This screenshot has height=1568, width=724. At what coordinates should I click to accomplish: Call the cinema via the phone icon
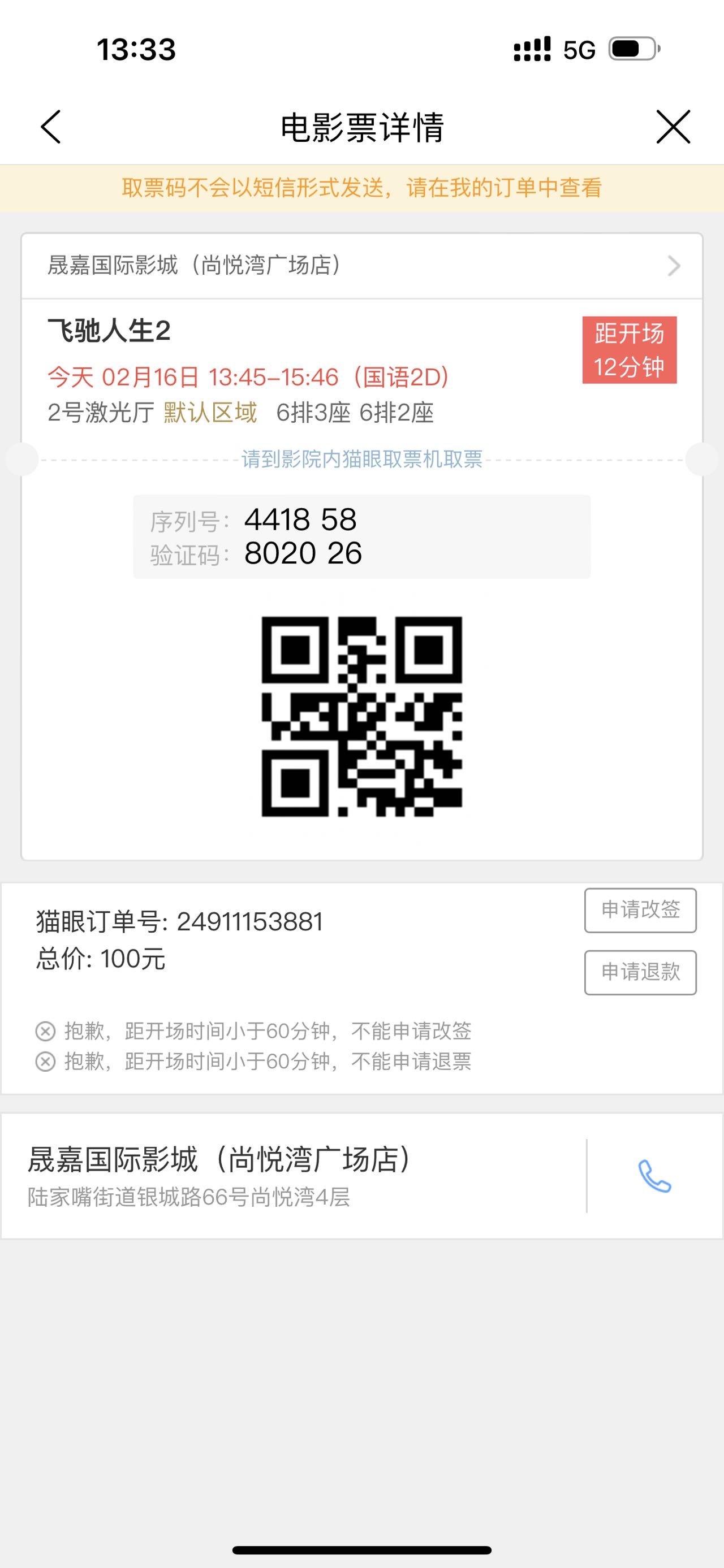(x=654, y=1176)
